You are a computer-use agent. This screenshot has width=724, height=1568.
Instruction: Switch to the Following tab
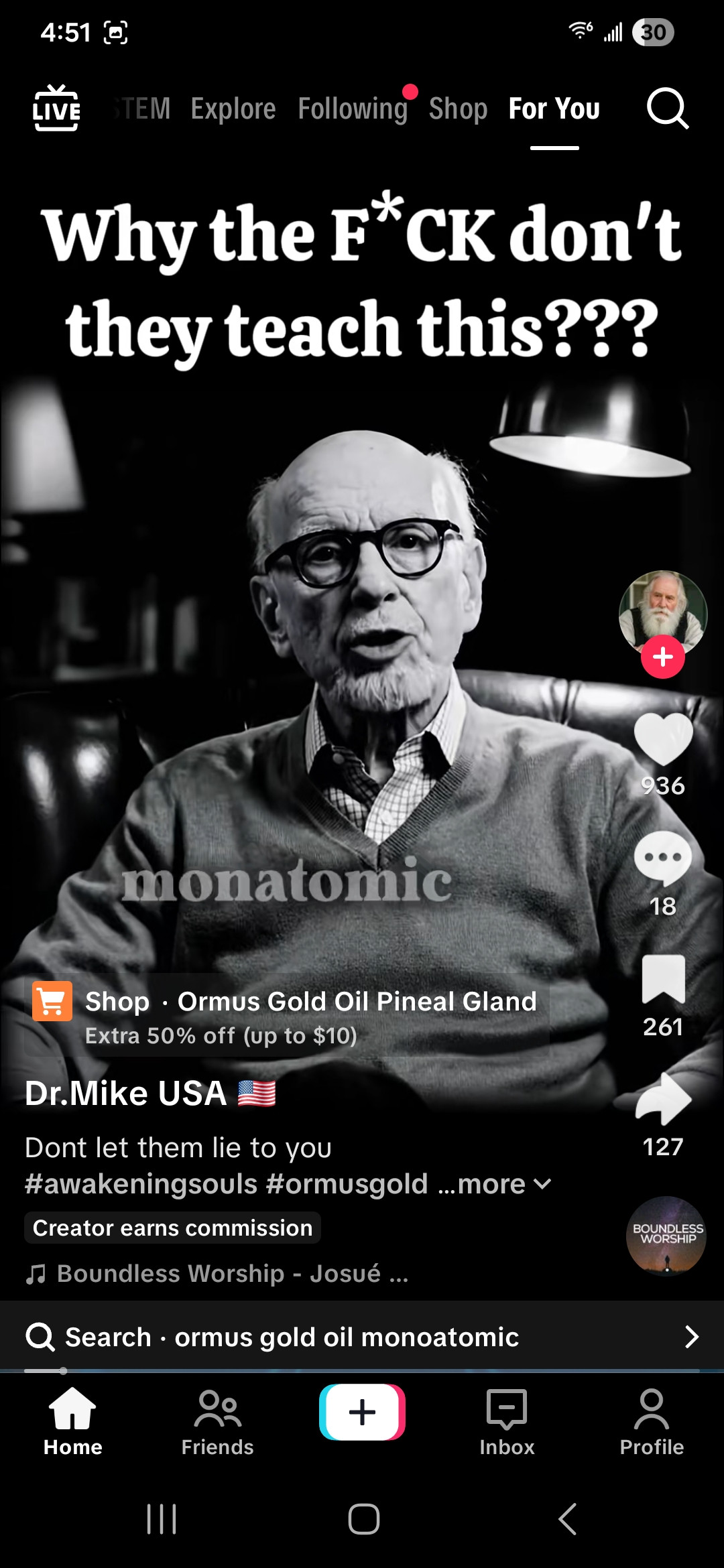click(x=353, y=109)
